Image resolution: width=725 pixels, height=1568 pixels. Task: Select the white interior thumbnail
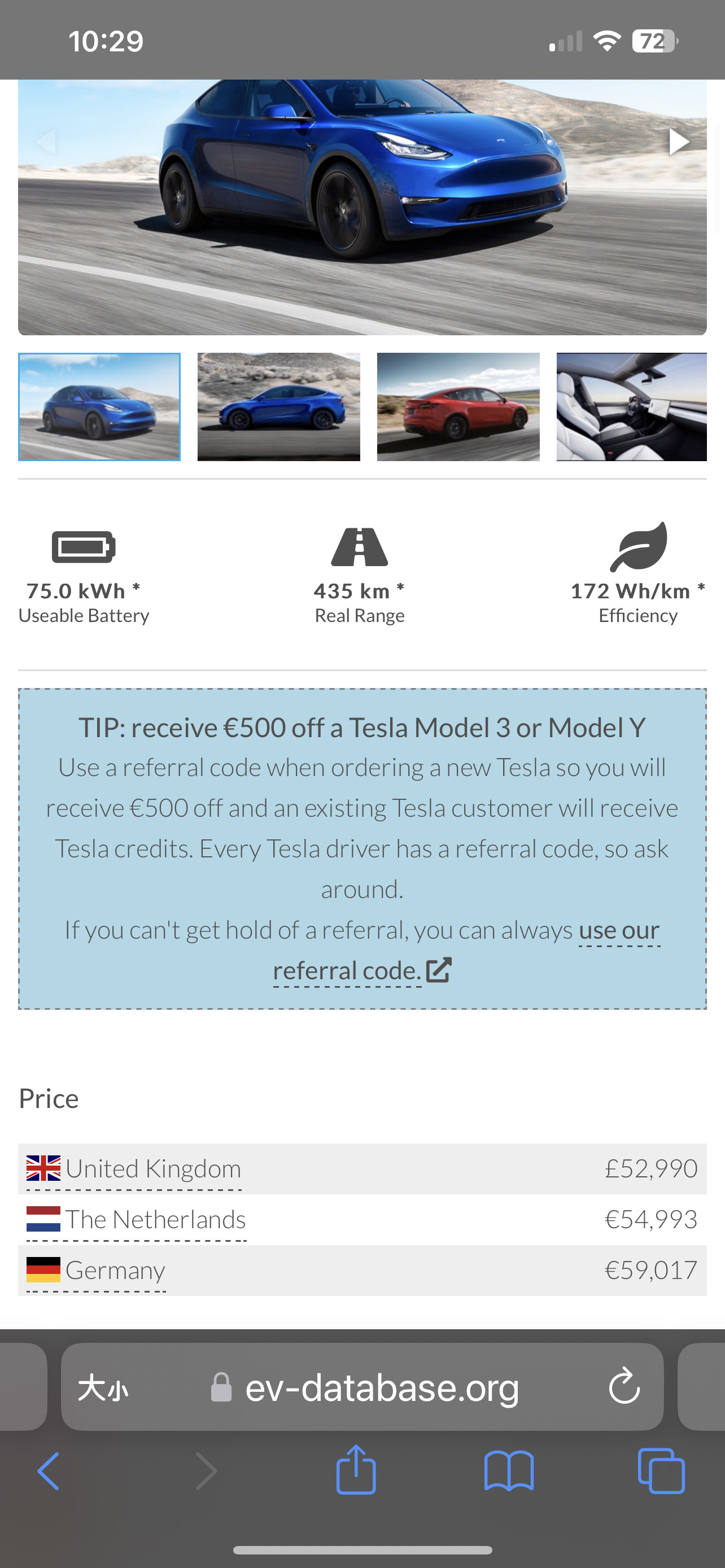(631, 406)
